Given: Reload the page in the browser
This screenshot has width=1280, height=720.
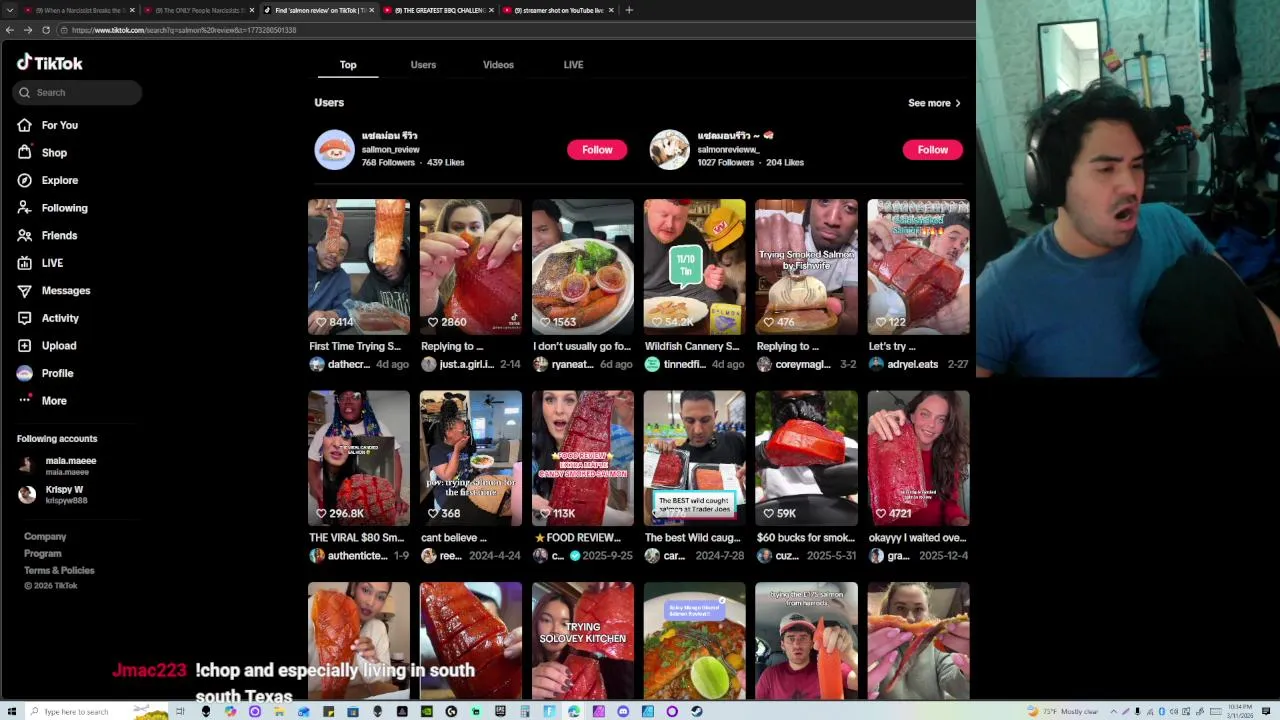Looking at the screenshot, I should [x=46, y=30].
